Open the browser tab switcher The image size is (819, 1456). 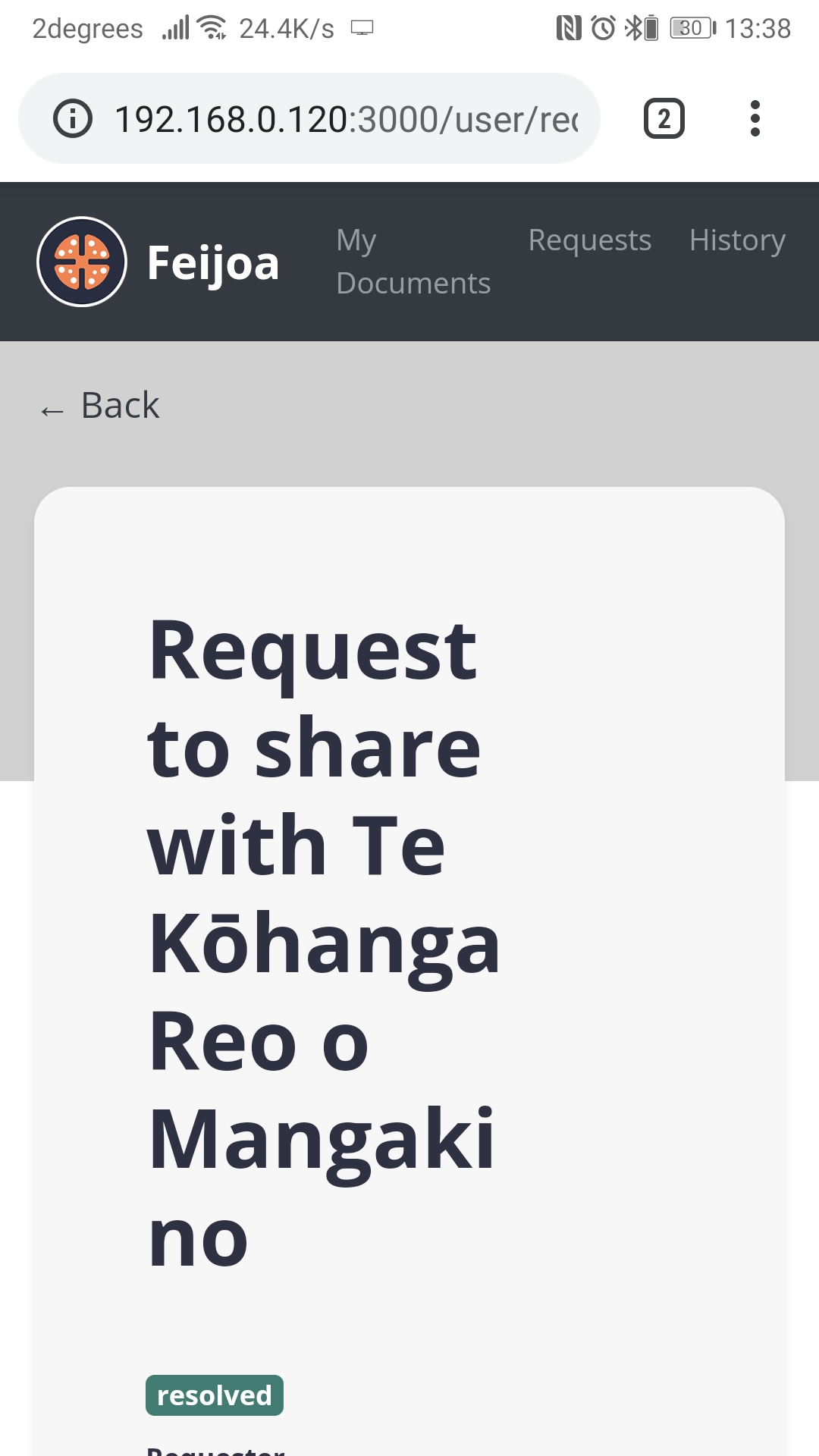click(664, 118)
